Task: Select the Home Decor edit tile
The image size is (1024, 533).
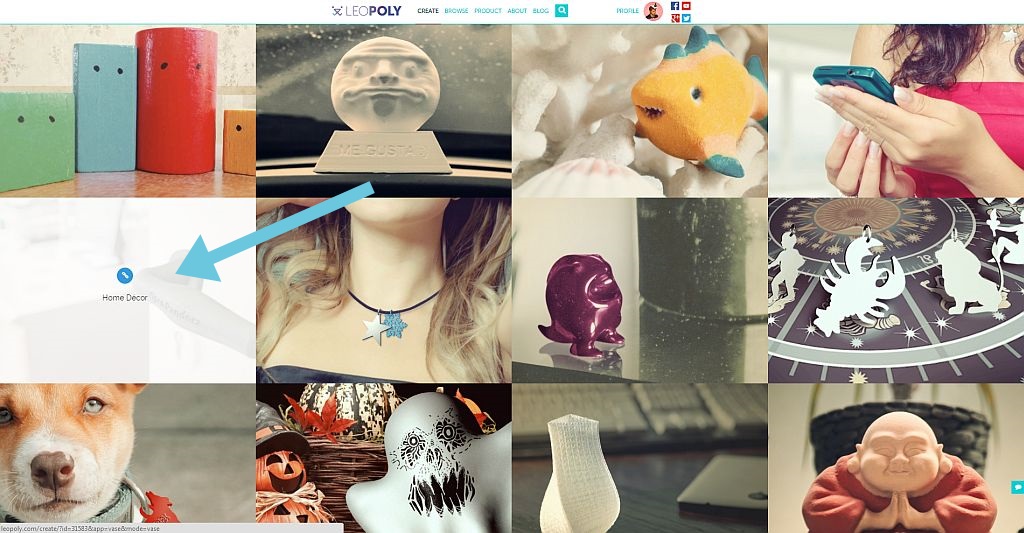Action: click(x=125, y=276)
